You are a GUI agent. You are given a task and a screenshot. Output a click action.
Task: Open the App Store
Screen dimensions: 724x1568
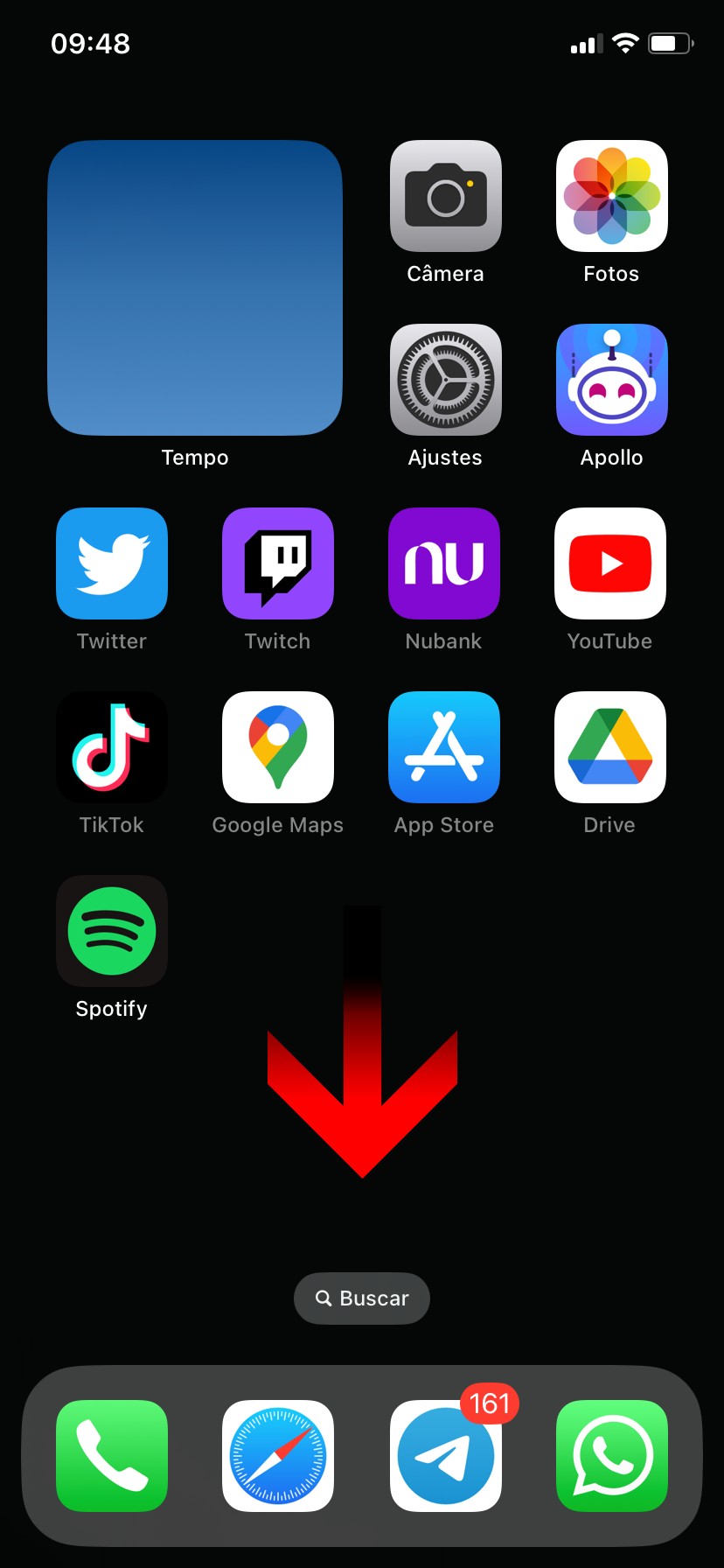(444, 747)
